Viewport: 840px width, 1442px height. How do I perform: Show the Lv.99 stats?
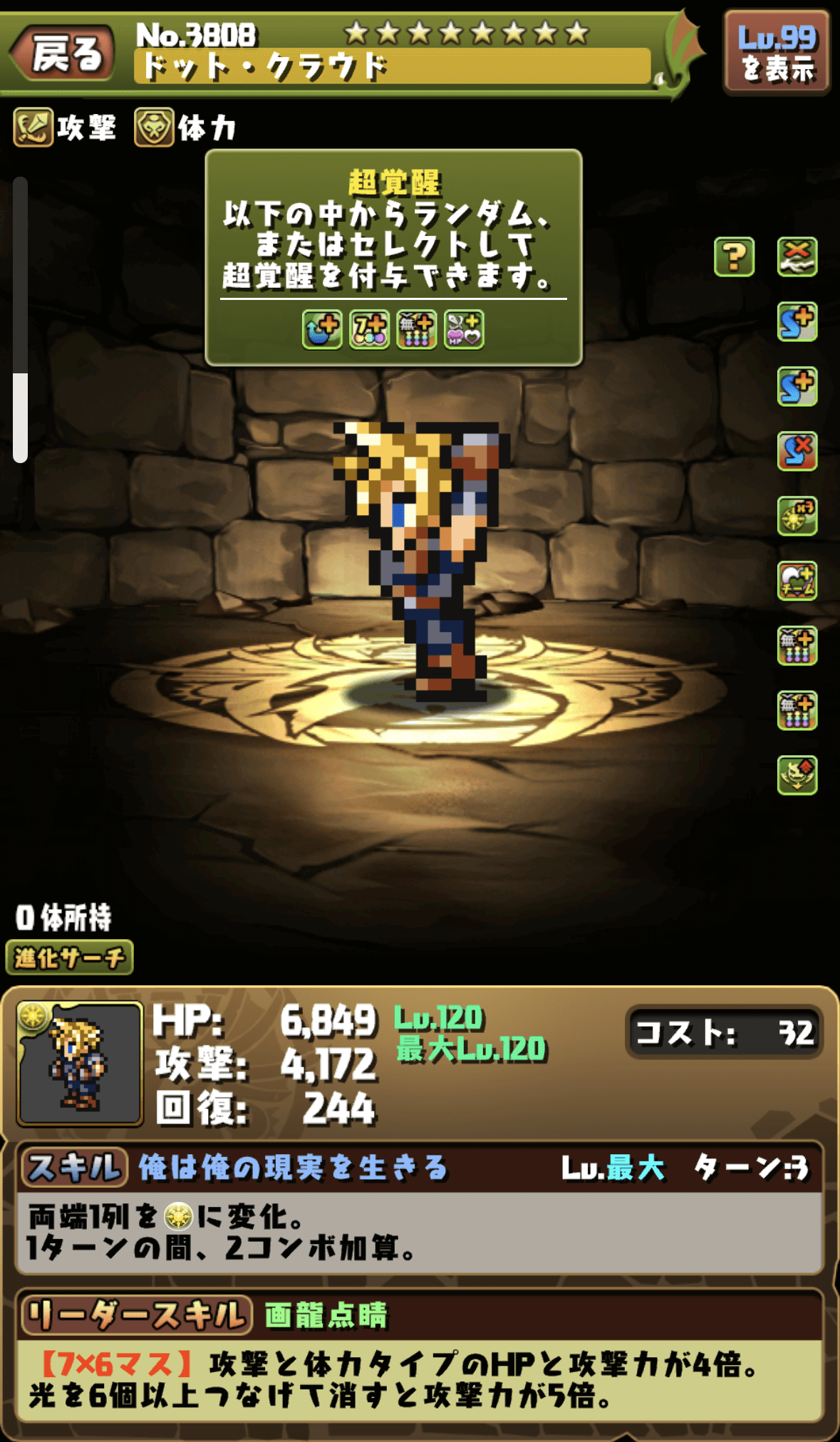tap(777, 53)
